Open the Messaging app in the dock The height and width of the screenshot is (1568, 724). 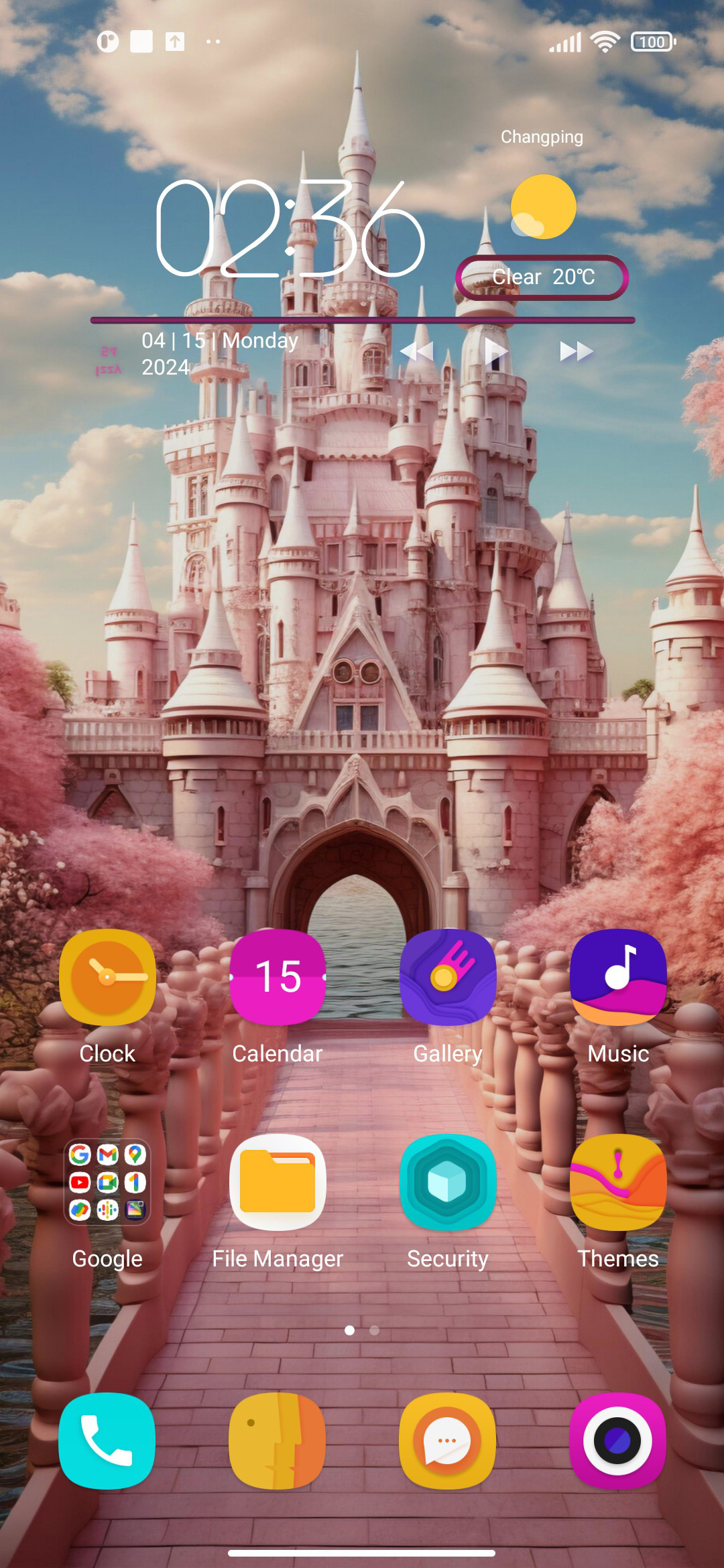pyautogui.click(x=448, y=1441)
